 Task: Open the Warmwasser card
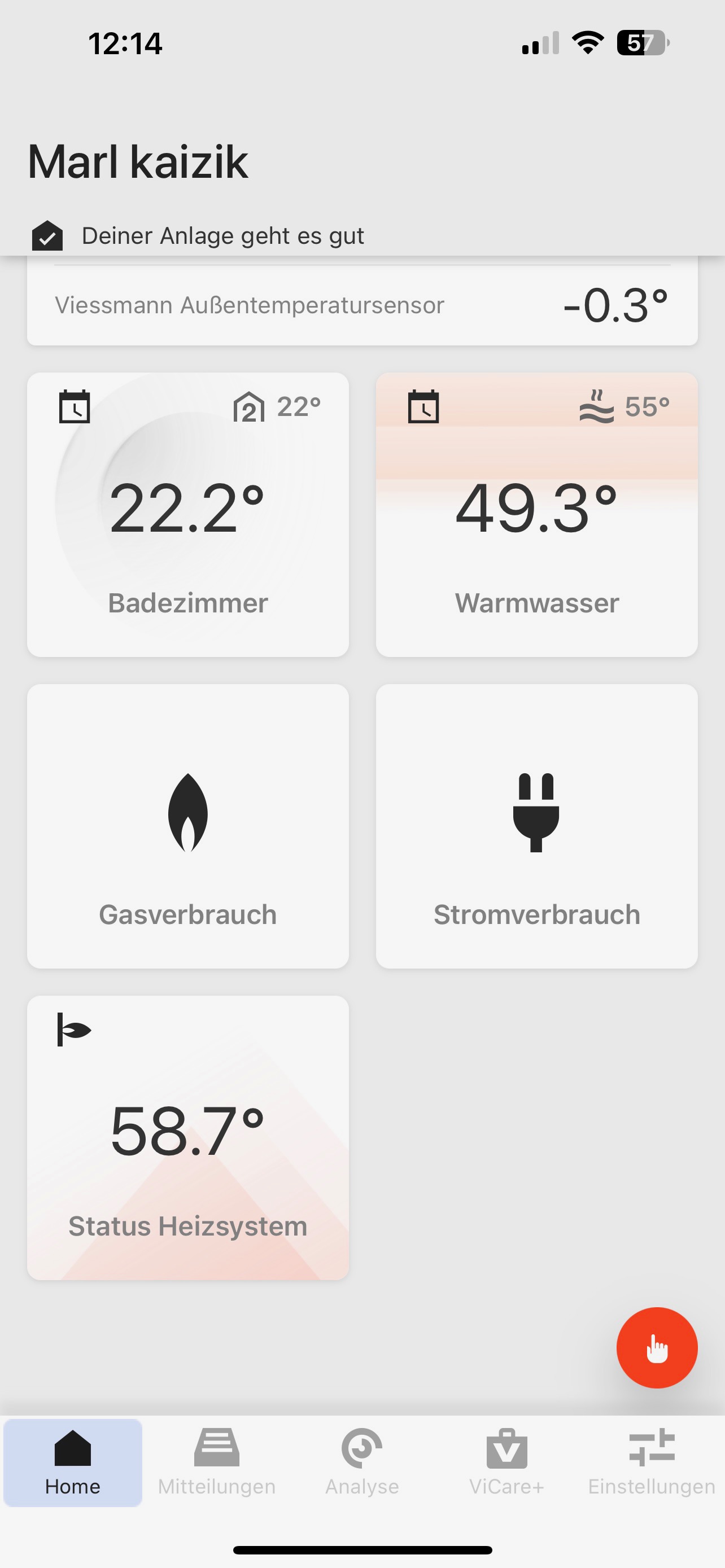pyautogui.click(x=536, y=515)
